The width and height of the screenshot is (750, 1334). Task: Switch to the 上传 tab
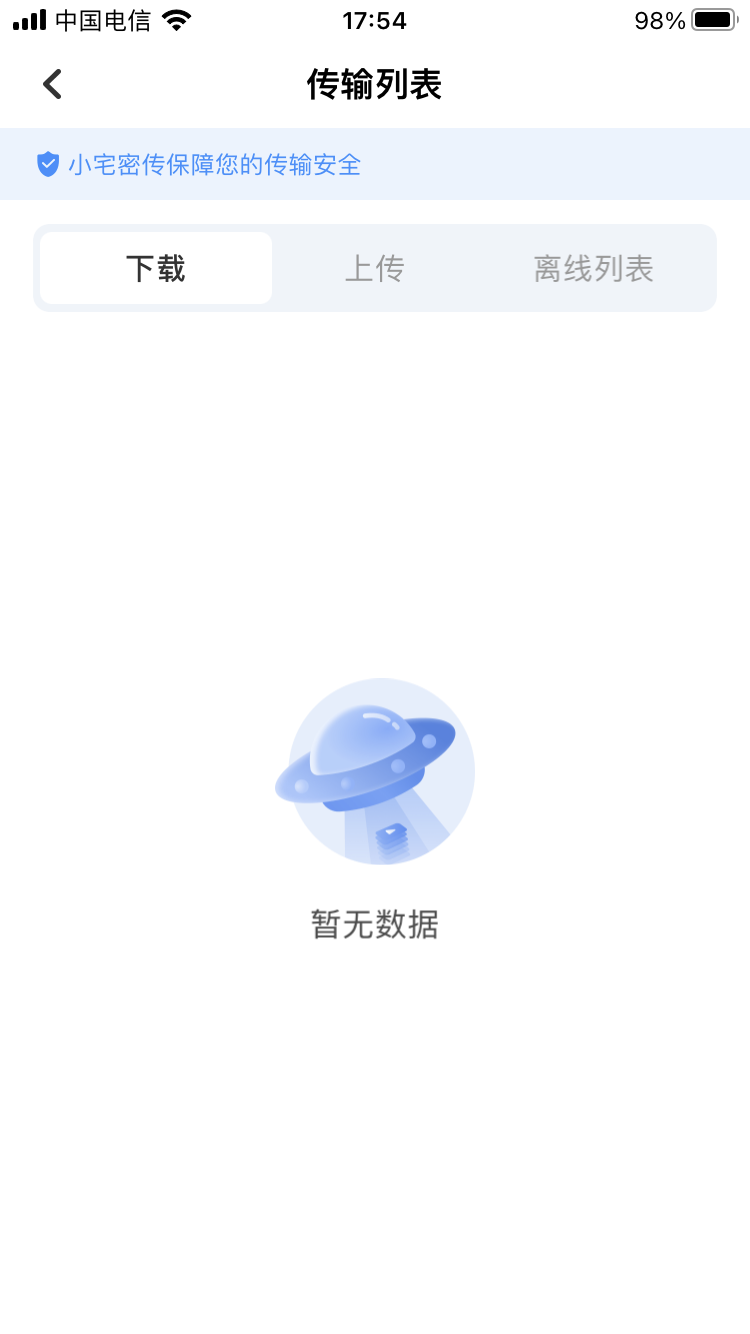pyautogui.click(x=375, y=268)
